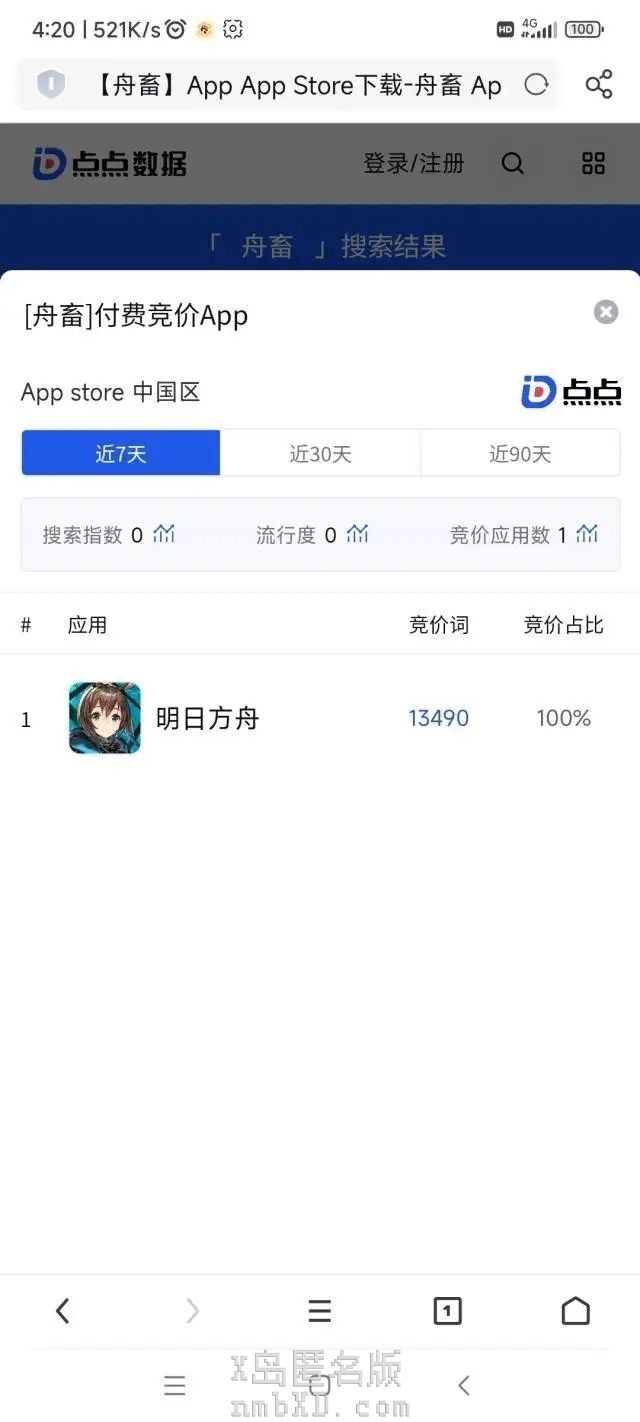This screenshot has width=640, height=1422.
Task: Switch to the 近30天 tab
Action: tap(320, 454)
